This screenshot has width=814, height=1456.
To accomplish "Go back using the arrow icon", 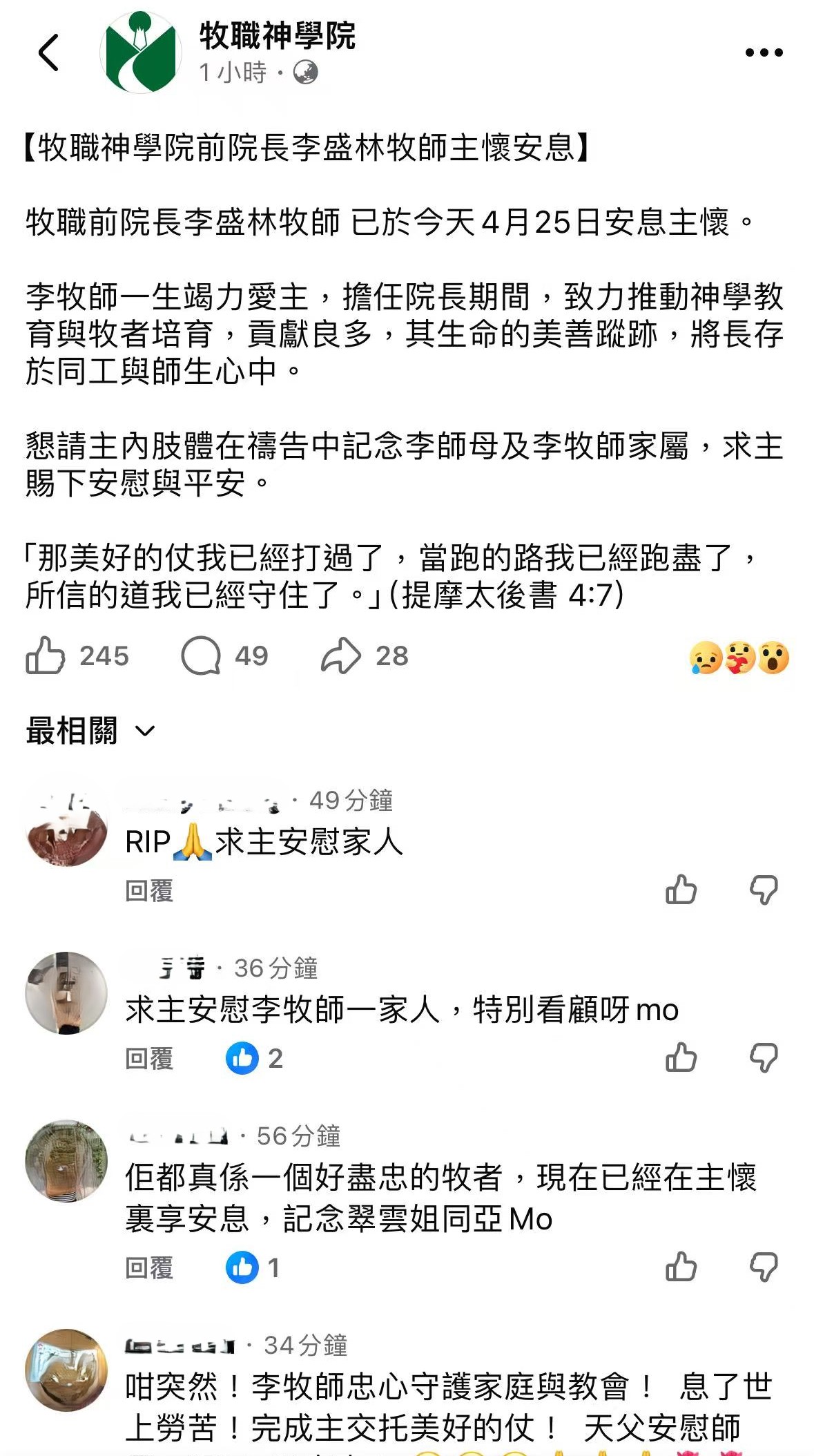I will coord(48,52).
